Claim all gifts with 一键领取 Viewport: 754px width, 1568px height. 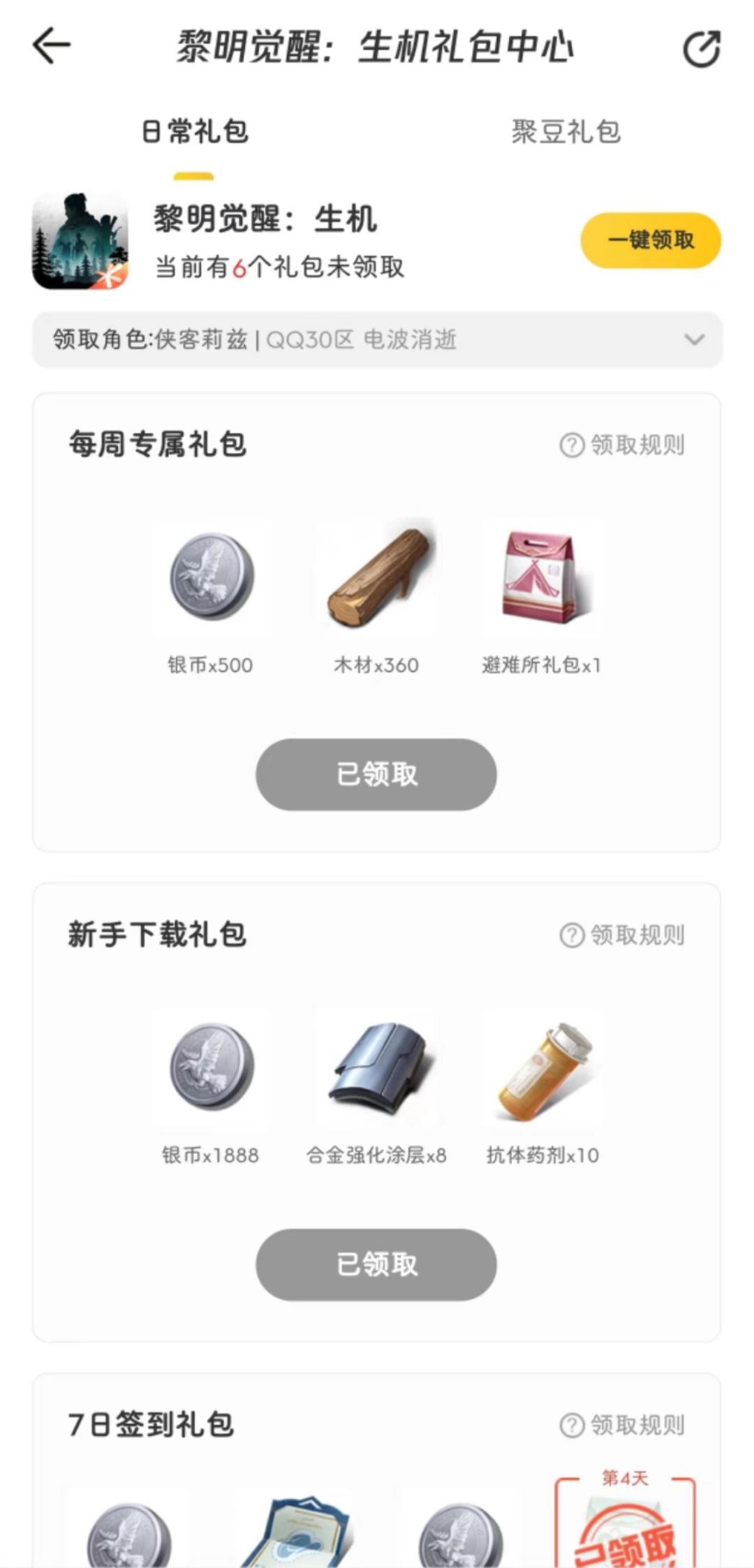[x=650, y=241]
